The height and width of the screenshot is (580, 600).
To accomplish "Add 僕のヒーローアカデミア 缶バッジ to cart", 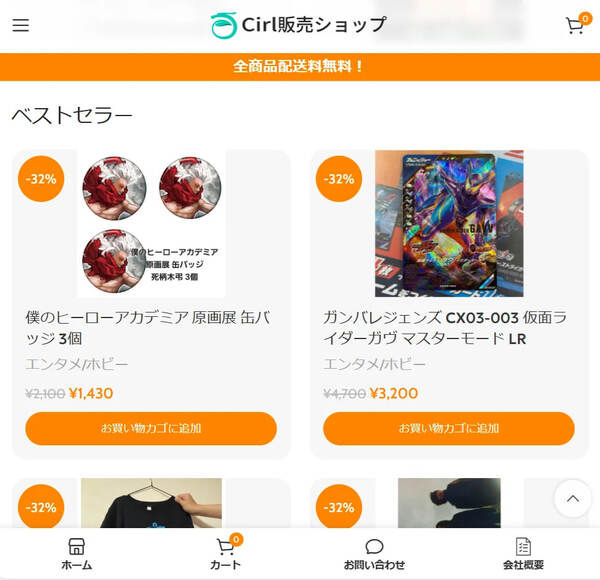I will coord(151,428).
